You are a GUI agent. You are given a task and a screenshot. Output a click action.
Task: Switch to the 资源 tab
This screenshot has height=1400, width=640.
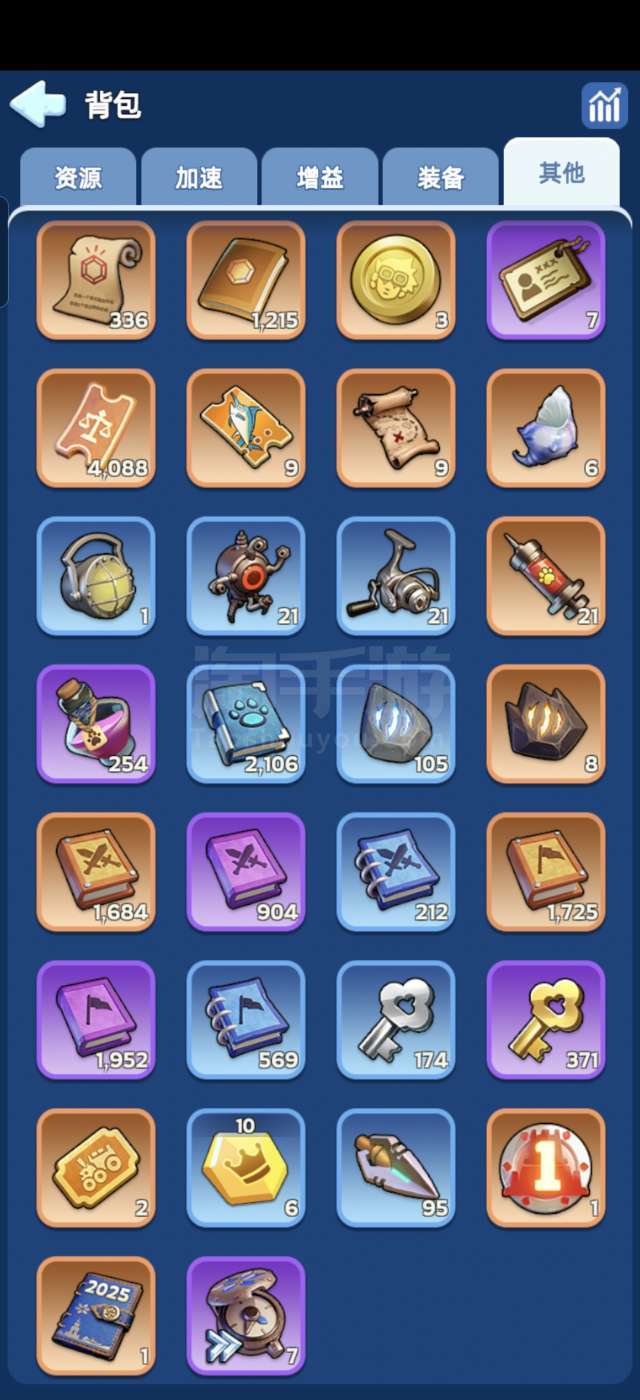(77, 178)
